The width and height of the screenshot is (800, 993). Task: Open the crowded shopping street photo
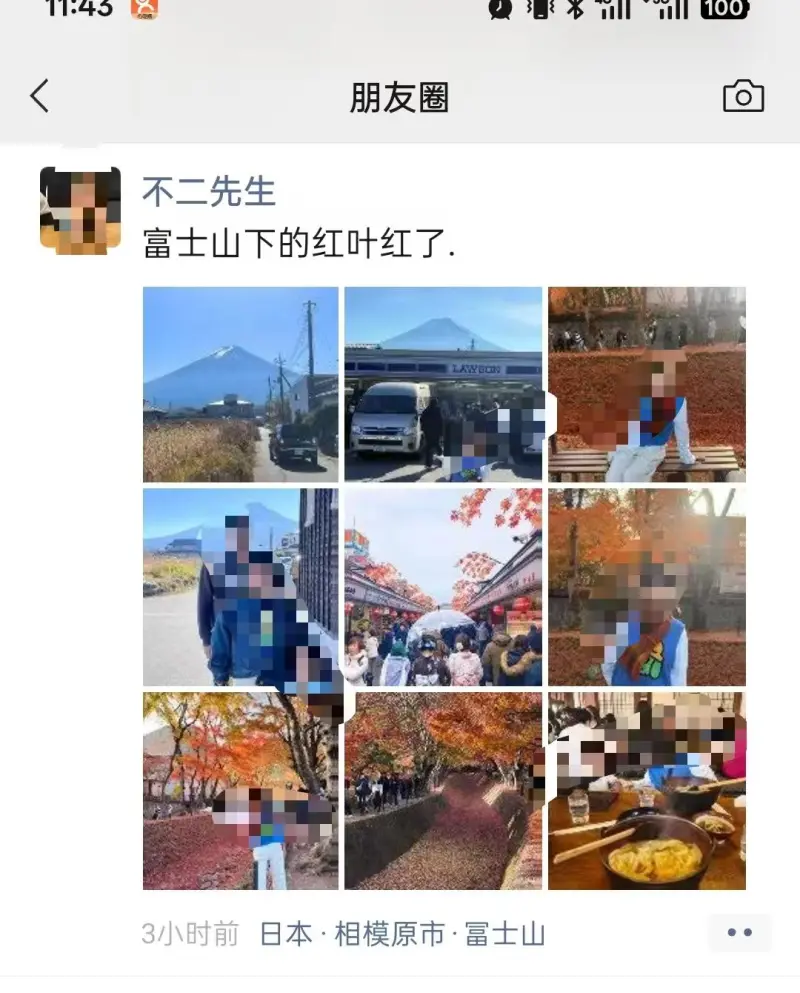coord(443,587)
